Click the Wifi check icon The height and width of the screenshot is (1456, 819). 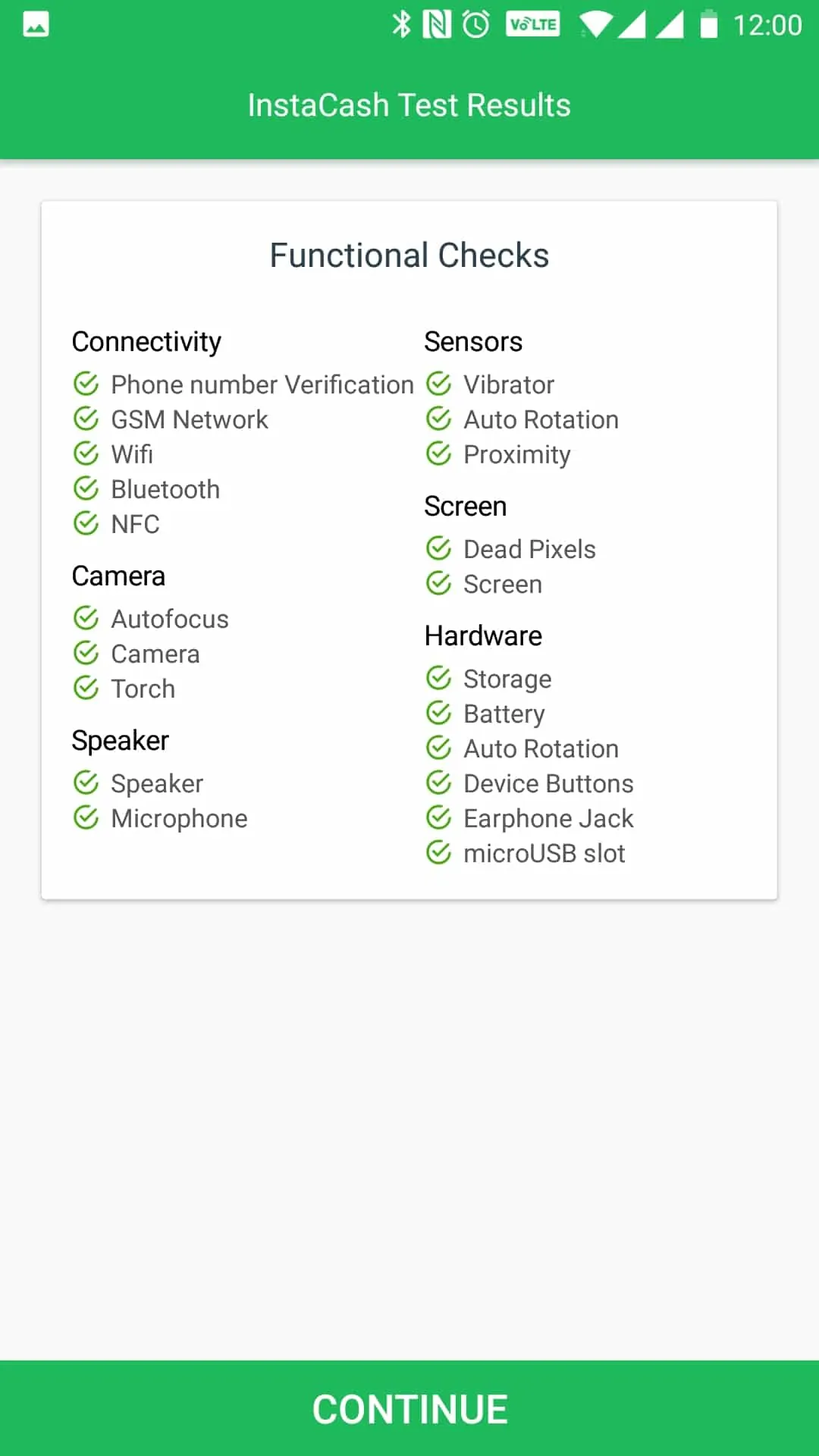tap(86, 453)
